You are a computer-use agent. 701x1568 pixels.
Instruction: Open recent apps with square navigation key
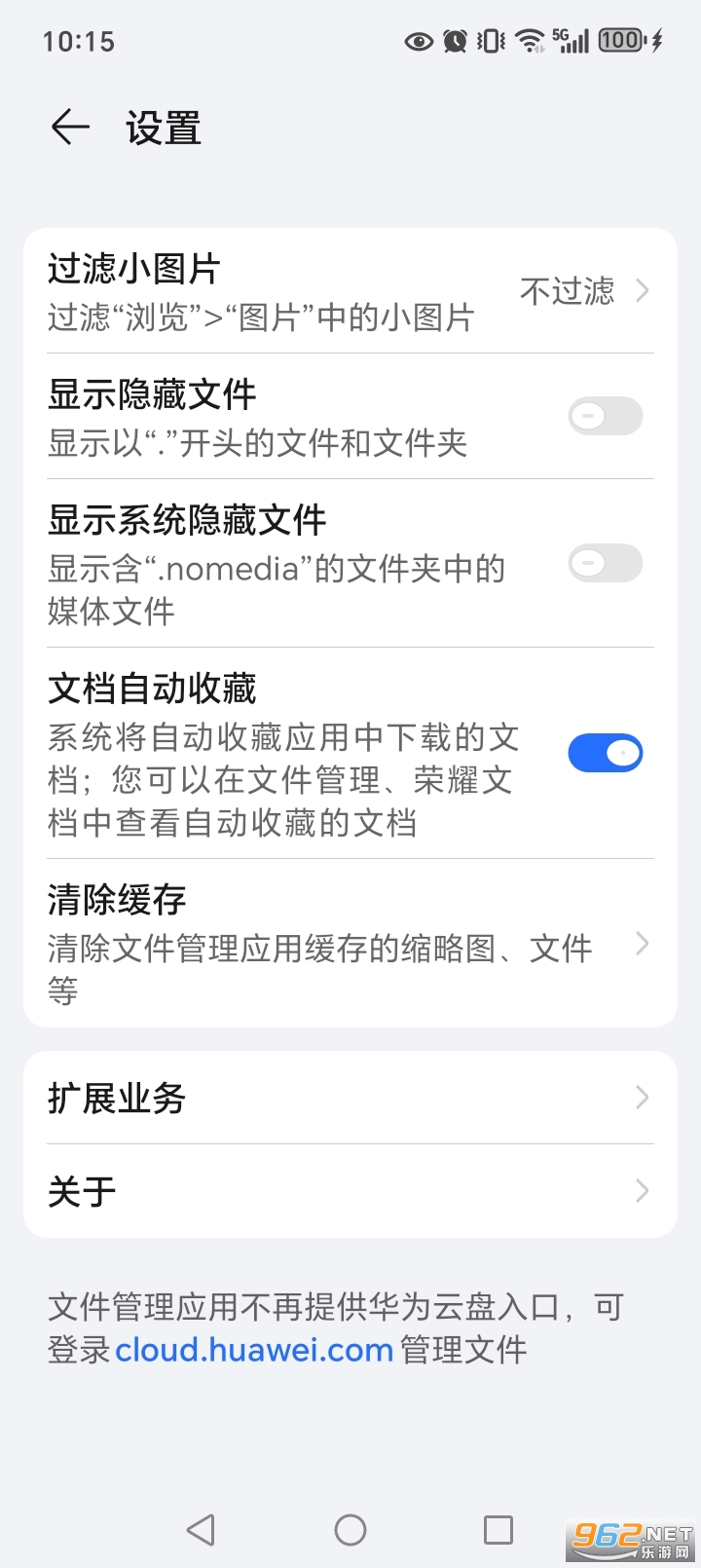tap(498, 1530)
